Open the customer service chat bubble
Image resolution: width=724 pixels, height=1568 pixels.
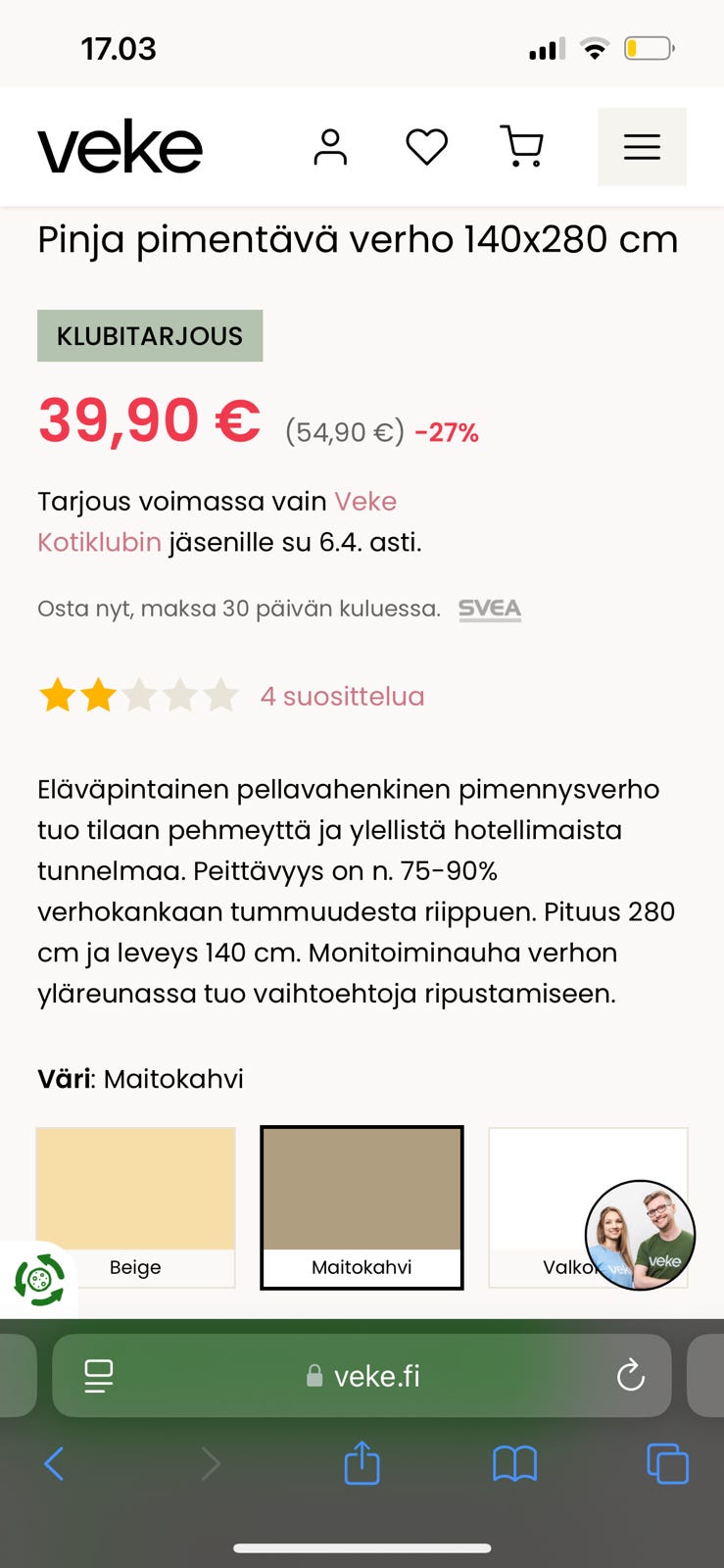click(x=640, y=1235)
